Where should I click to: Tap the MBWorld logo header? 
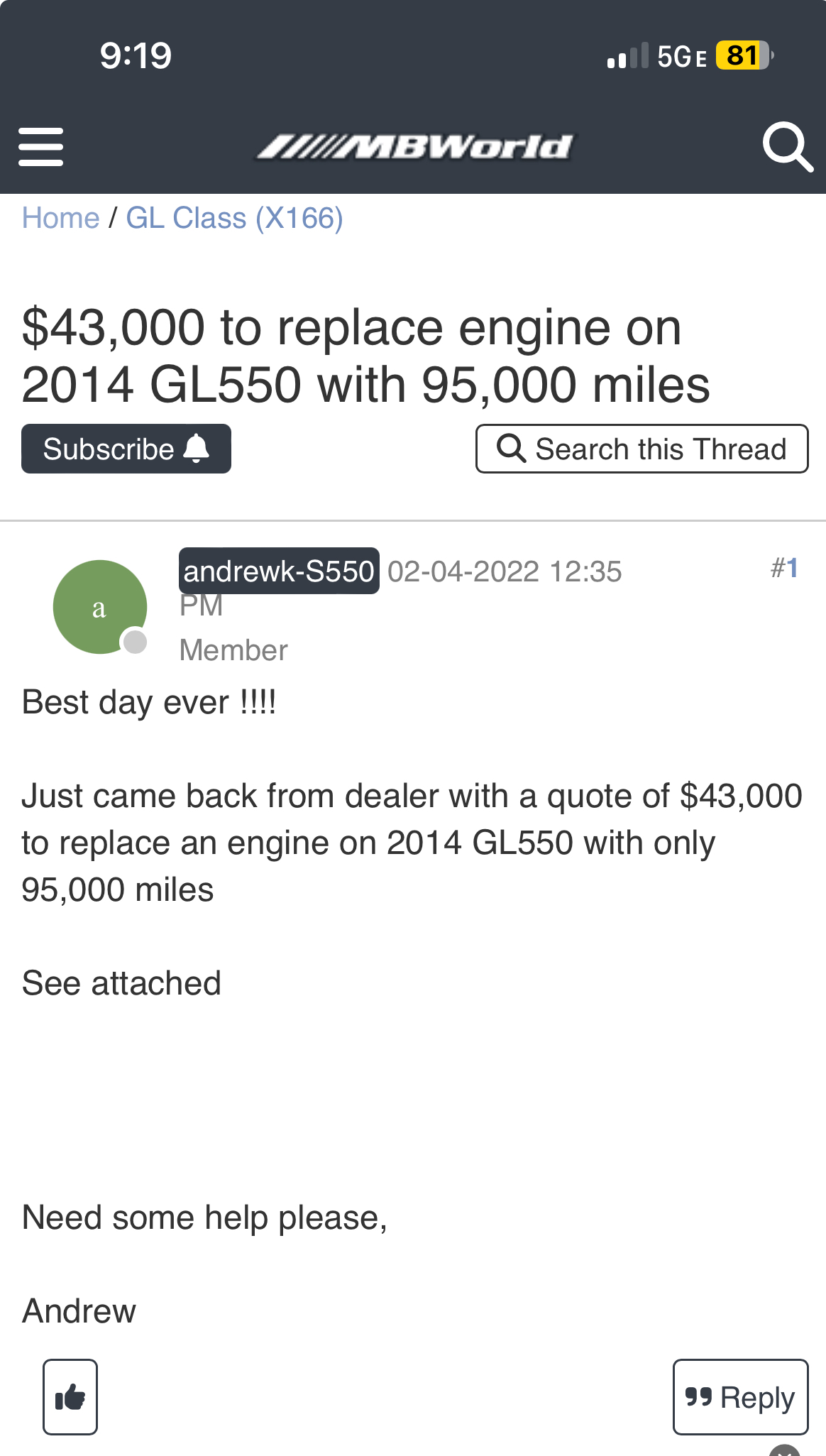pos(414,147)
